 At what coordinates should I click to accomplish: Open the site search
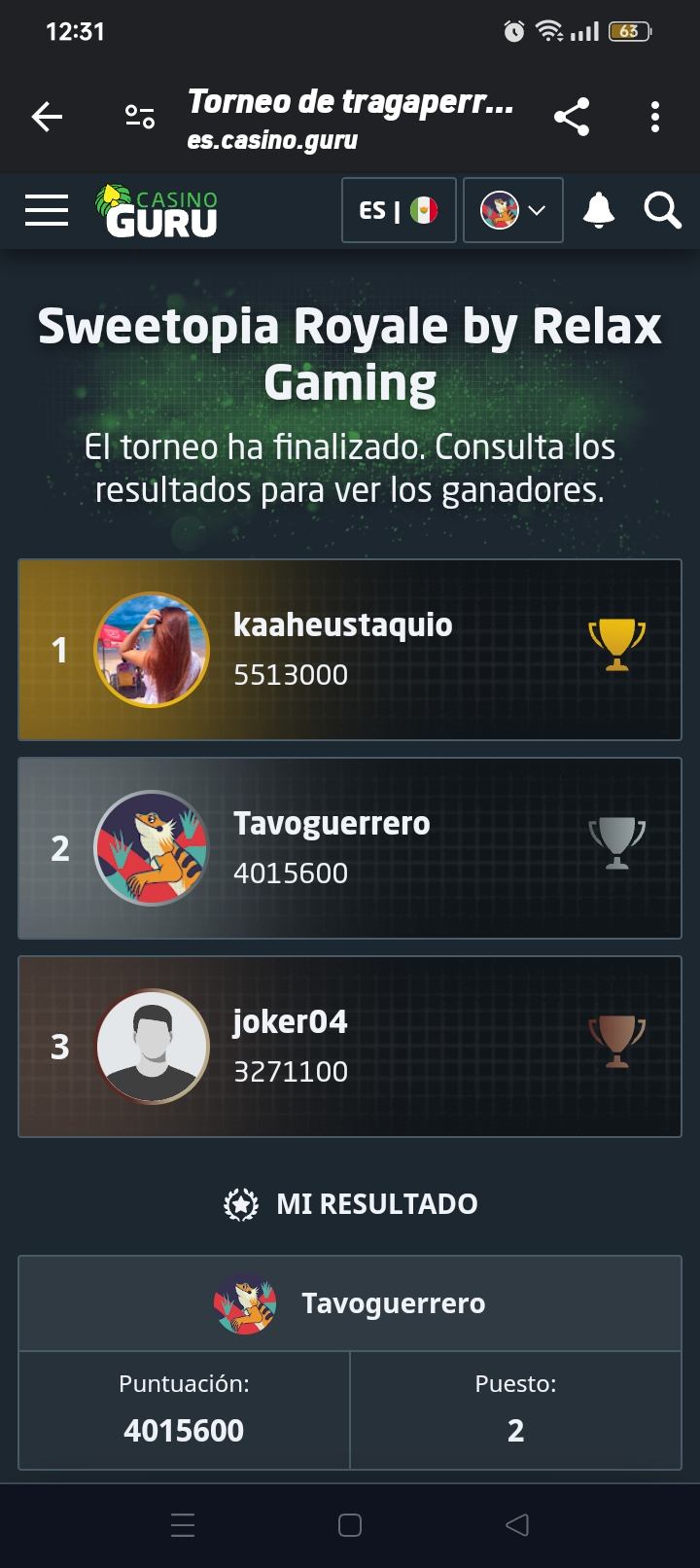[662, 210]
